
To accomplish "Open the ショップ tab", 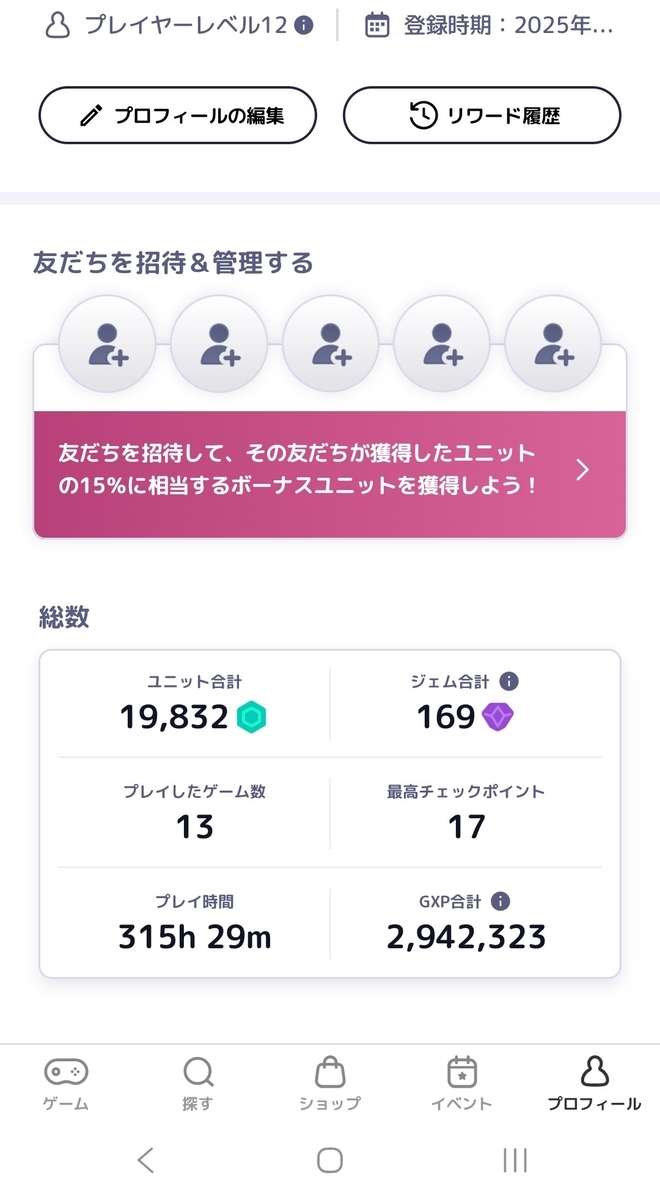I will pos(330,1084).
